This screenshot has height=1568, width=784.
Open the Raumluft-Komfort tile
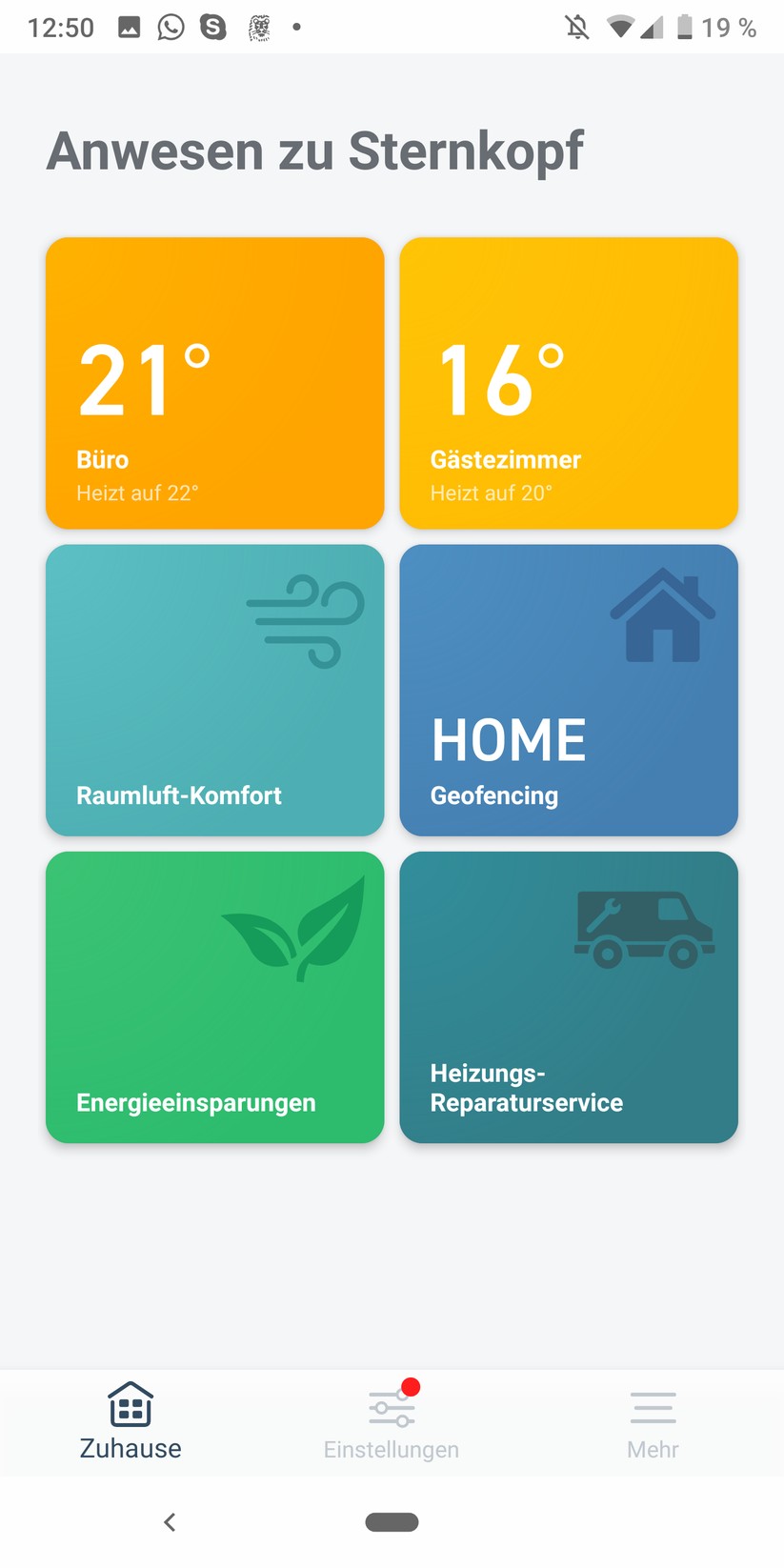pyautogui.click(x=214, y=690)
